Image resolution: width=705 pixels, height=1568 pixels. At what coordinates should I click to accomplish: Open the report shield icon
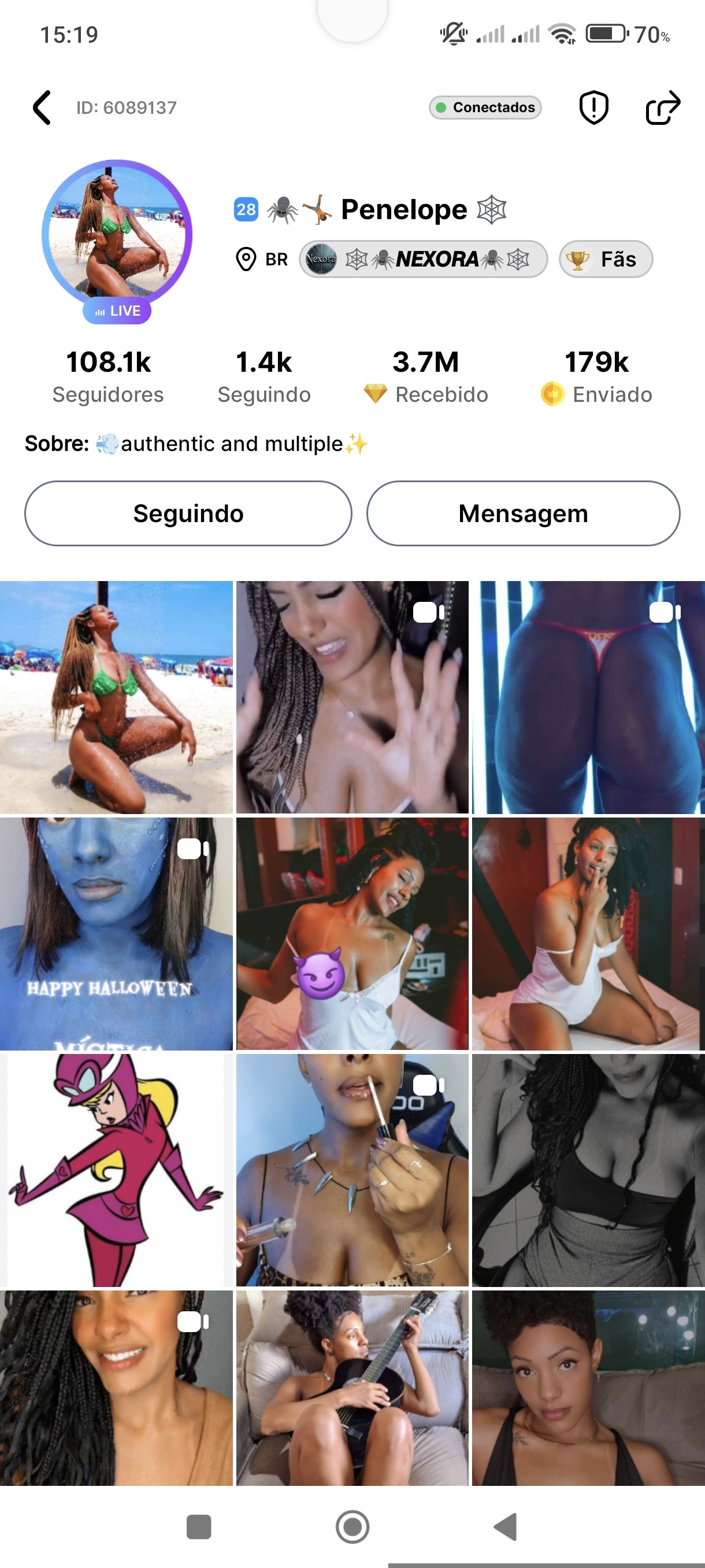(593, 108)
